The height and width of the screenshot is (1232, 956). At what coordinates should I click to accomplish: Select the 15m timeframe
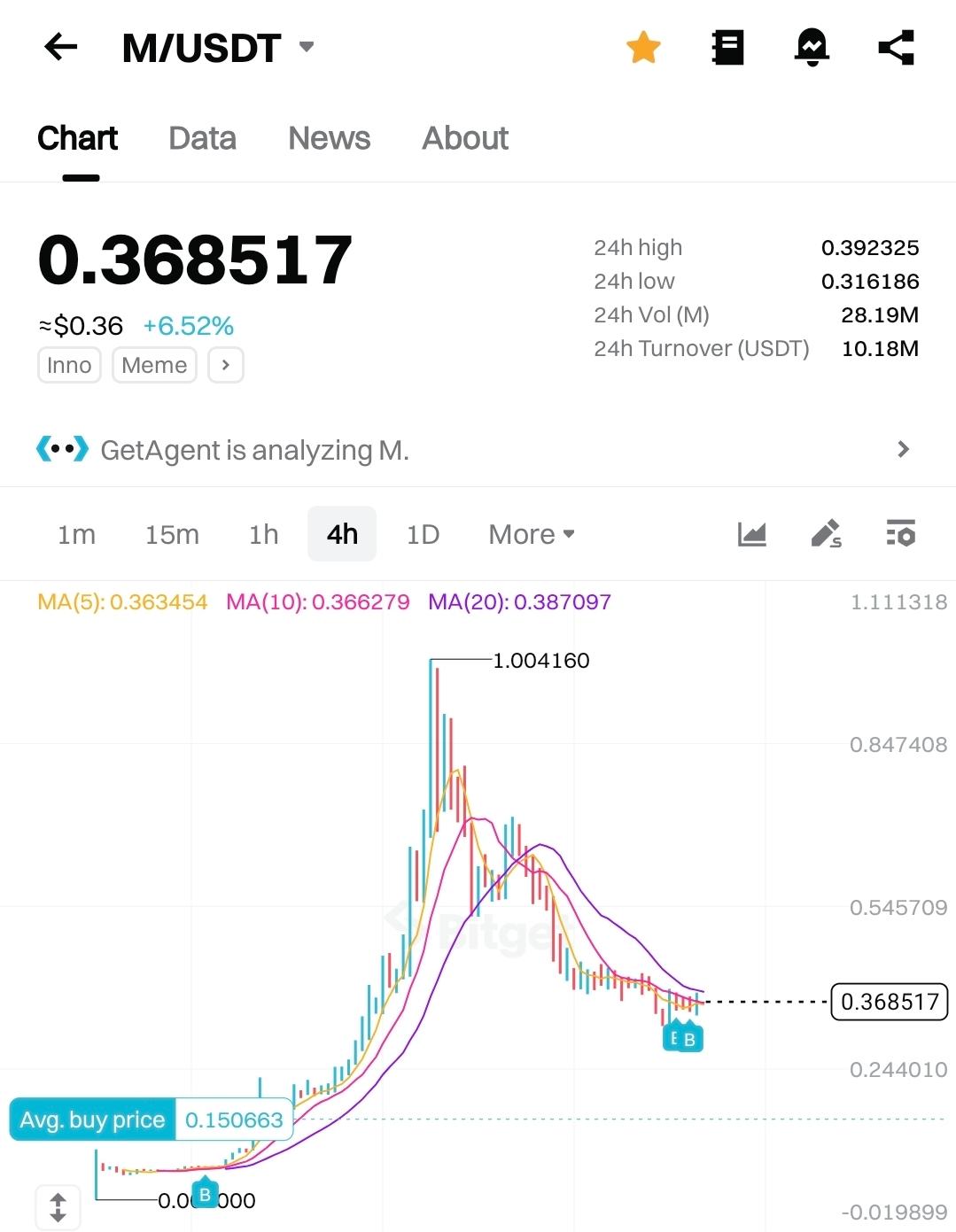click(x=172, y=534)
